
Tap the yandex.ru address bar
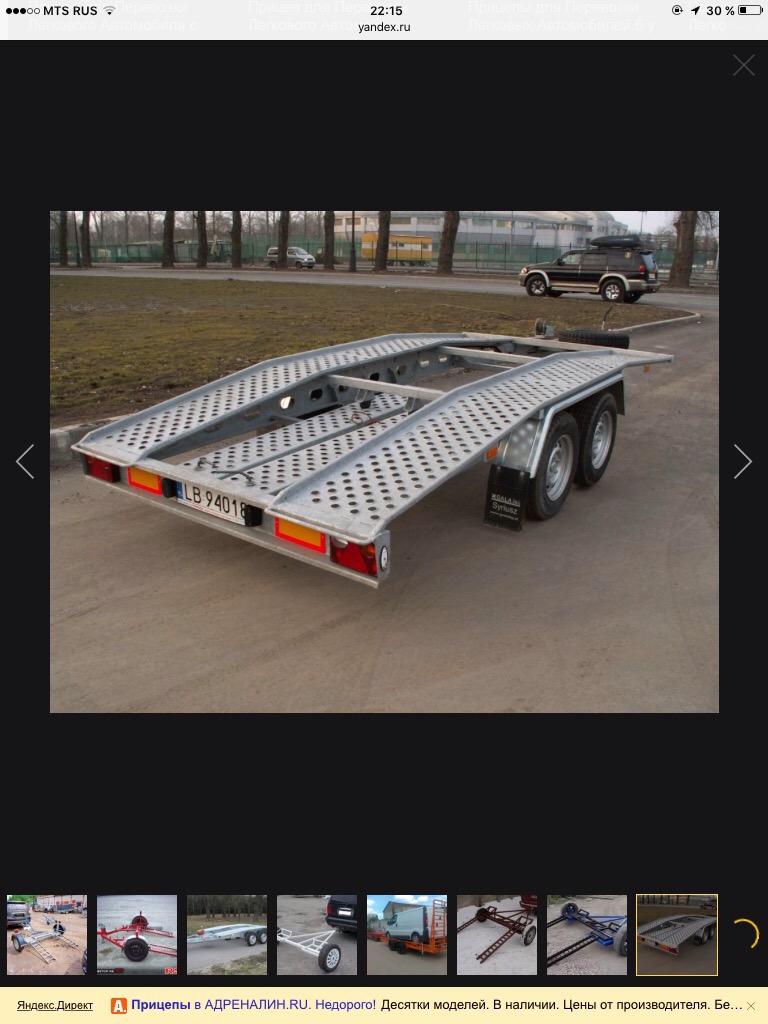384,27
